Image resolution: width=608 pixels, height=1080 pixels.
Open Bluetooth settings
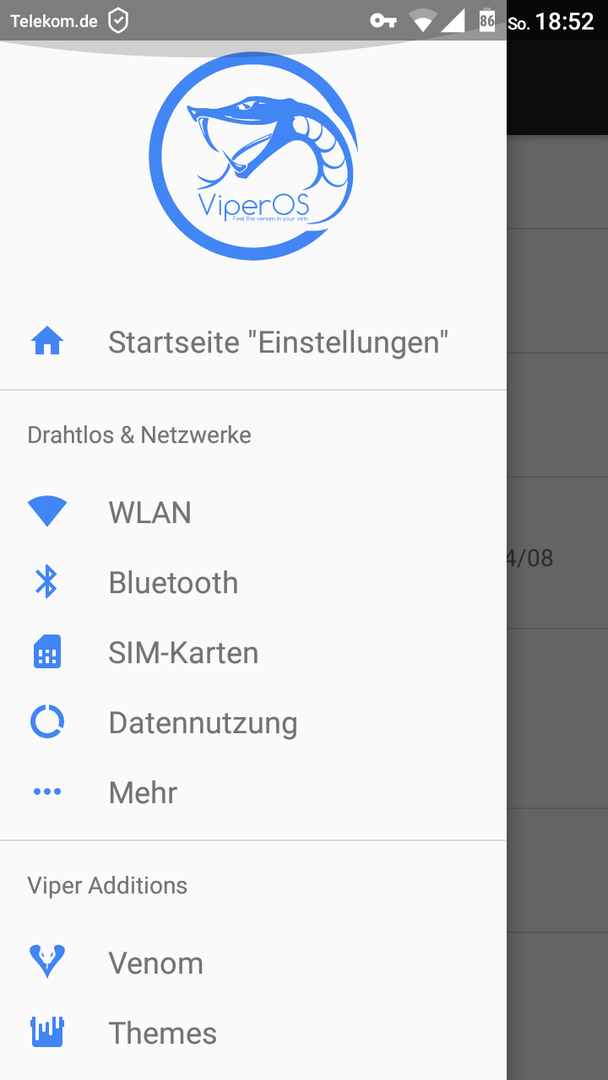[253, 583]
